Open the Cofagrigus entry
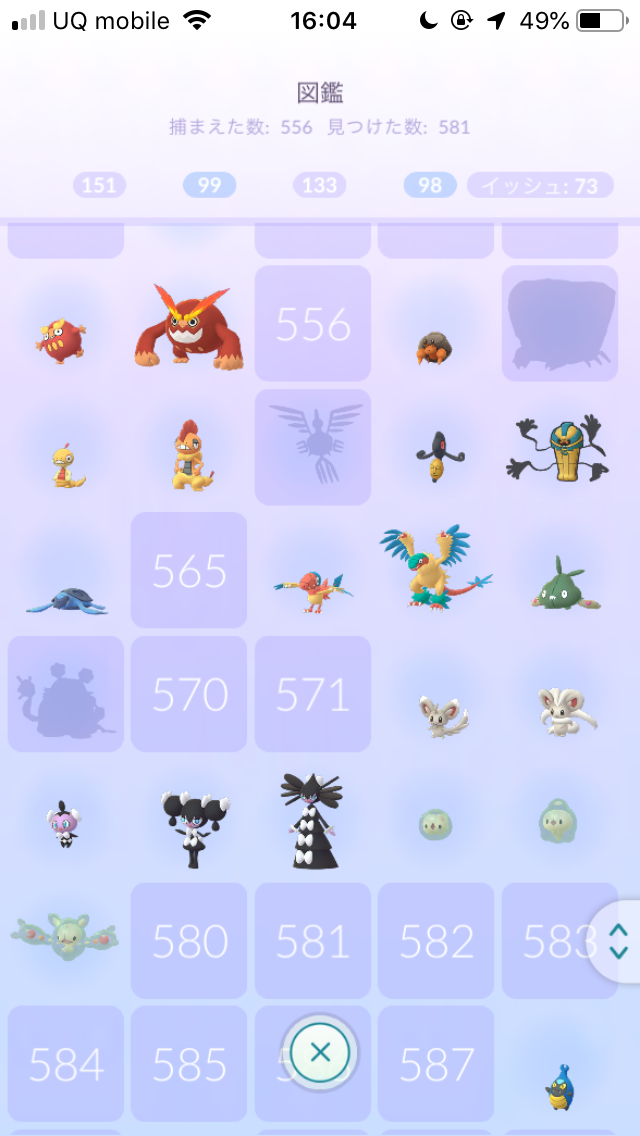This screenshot has width=640, height=1136. 559,450
